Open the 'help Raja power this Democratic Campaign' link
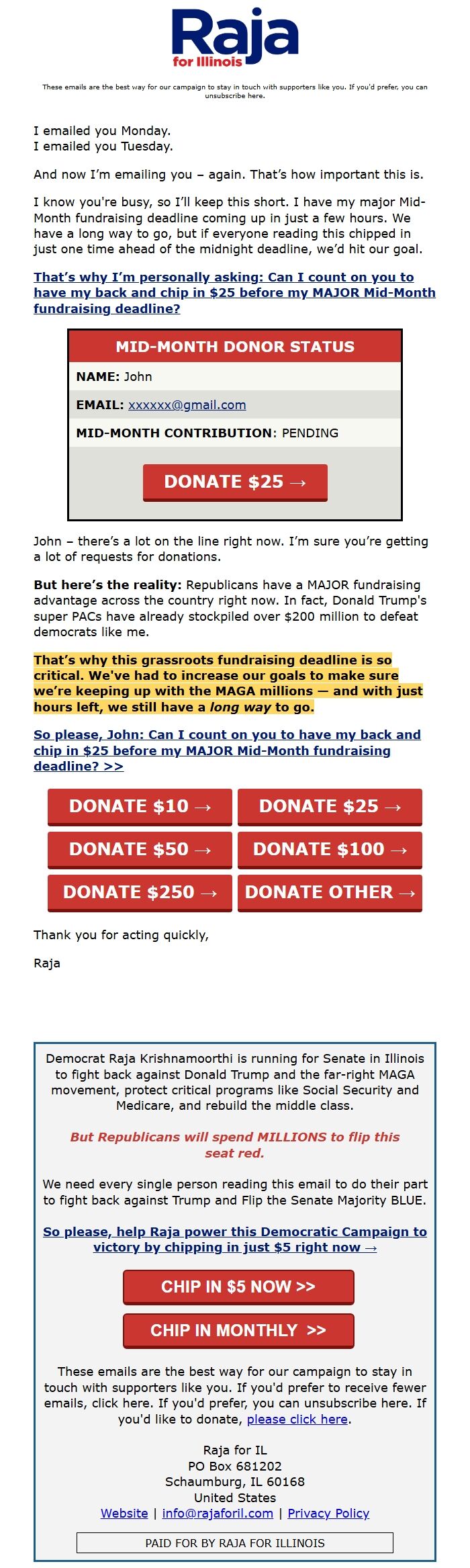The image size is (470, 1568). click(x=235, y=1239)
